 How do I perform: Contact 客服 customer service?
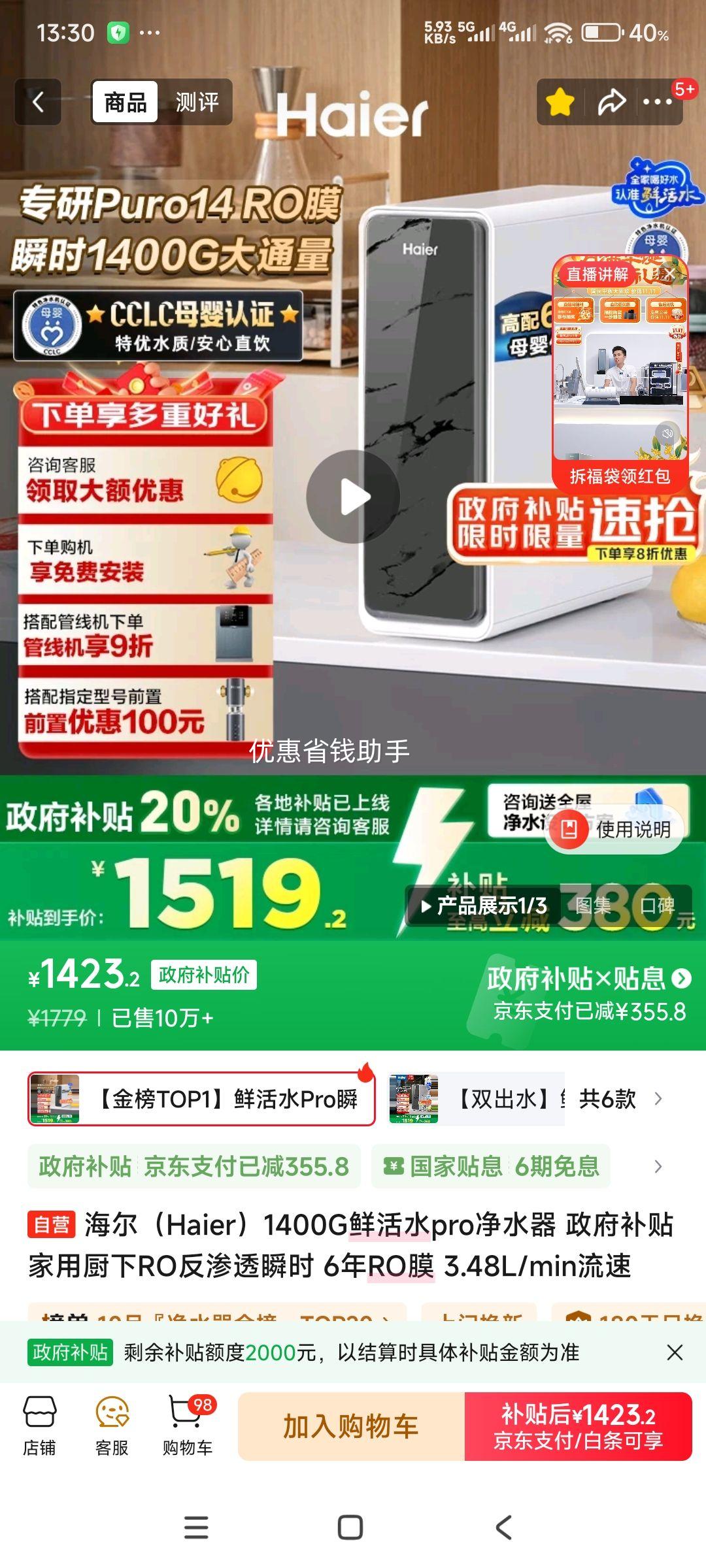[x=112, y=1426]
